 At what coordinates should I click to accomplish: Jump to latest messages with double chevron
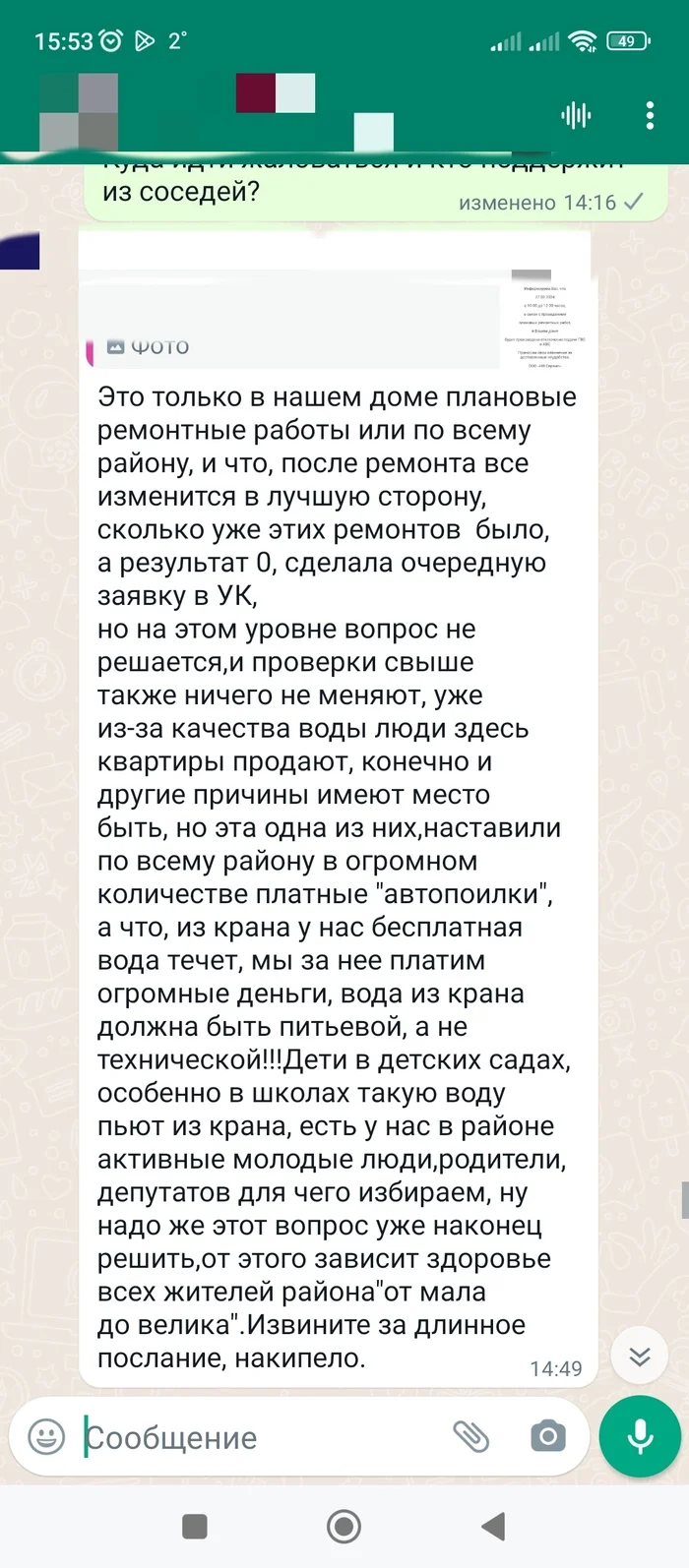(x=640, y=1357)
